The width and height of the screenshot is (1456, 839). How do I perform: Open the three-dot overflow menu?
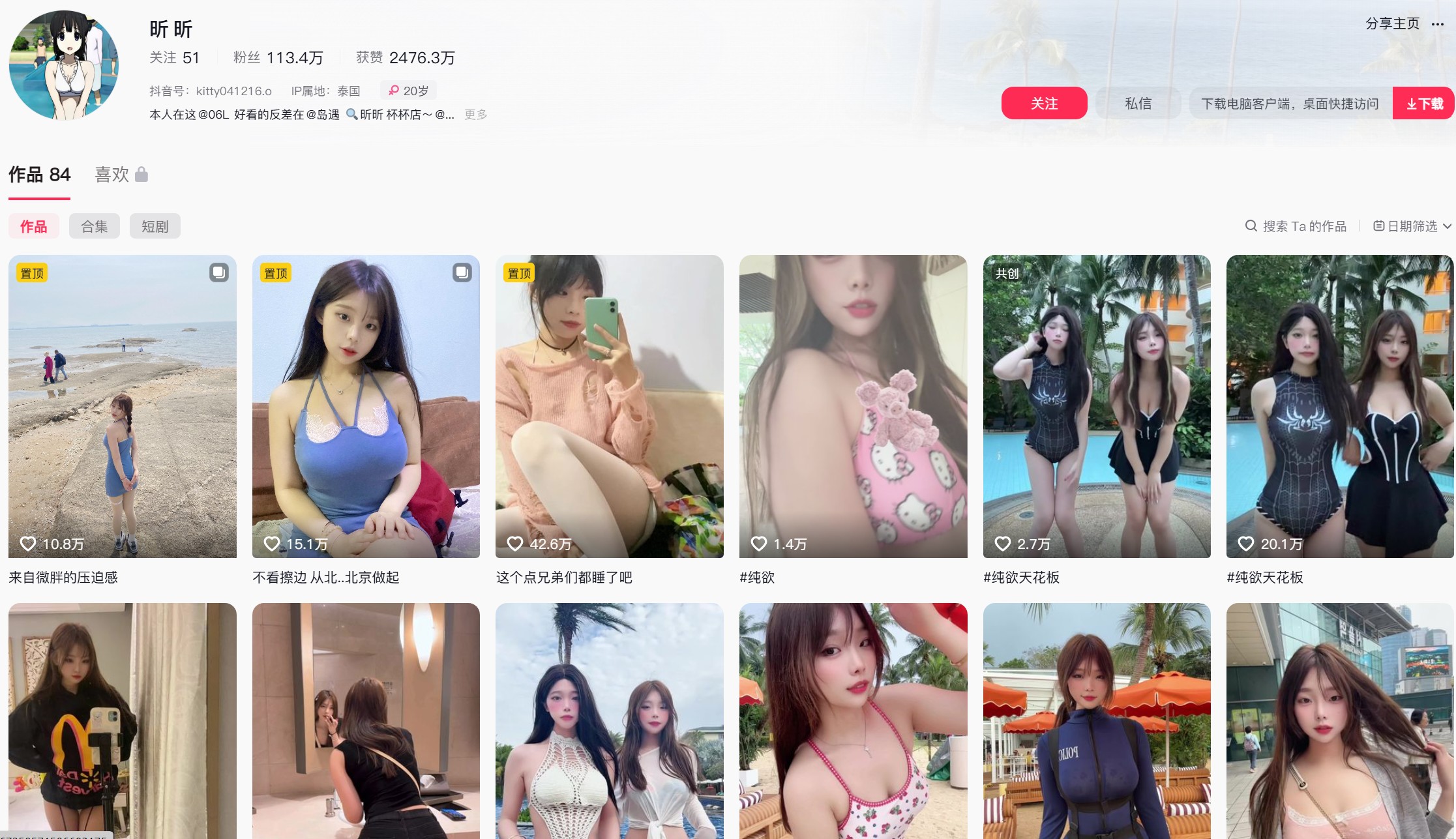(x=1438, y=24)
